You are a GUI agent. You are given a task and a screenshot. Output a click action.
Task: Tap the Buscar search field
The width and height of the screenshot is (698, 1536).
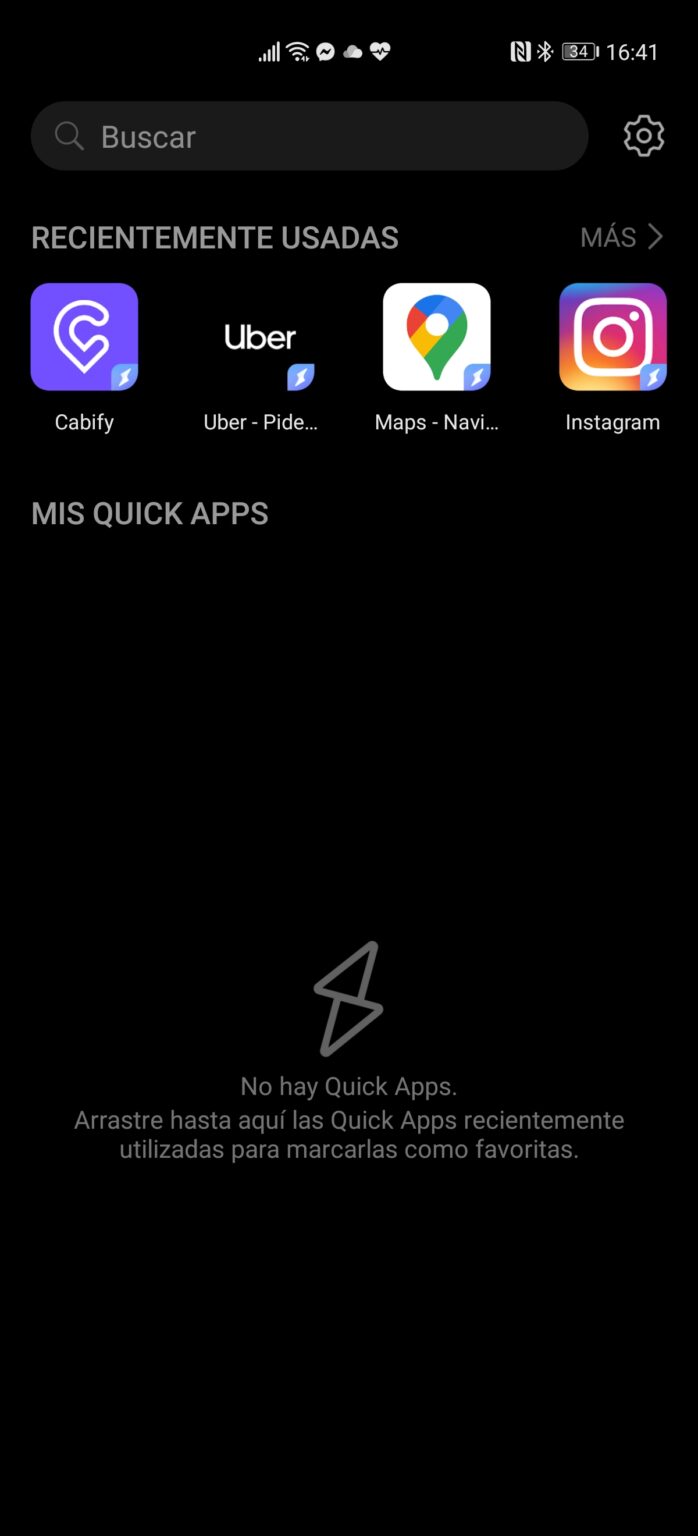(310, 136)
